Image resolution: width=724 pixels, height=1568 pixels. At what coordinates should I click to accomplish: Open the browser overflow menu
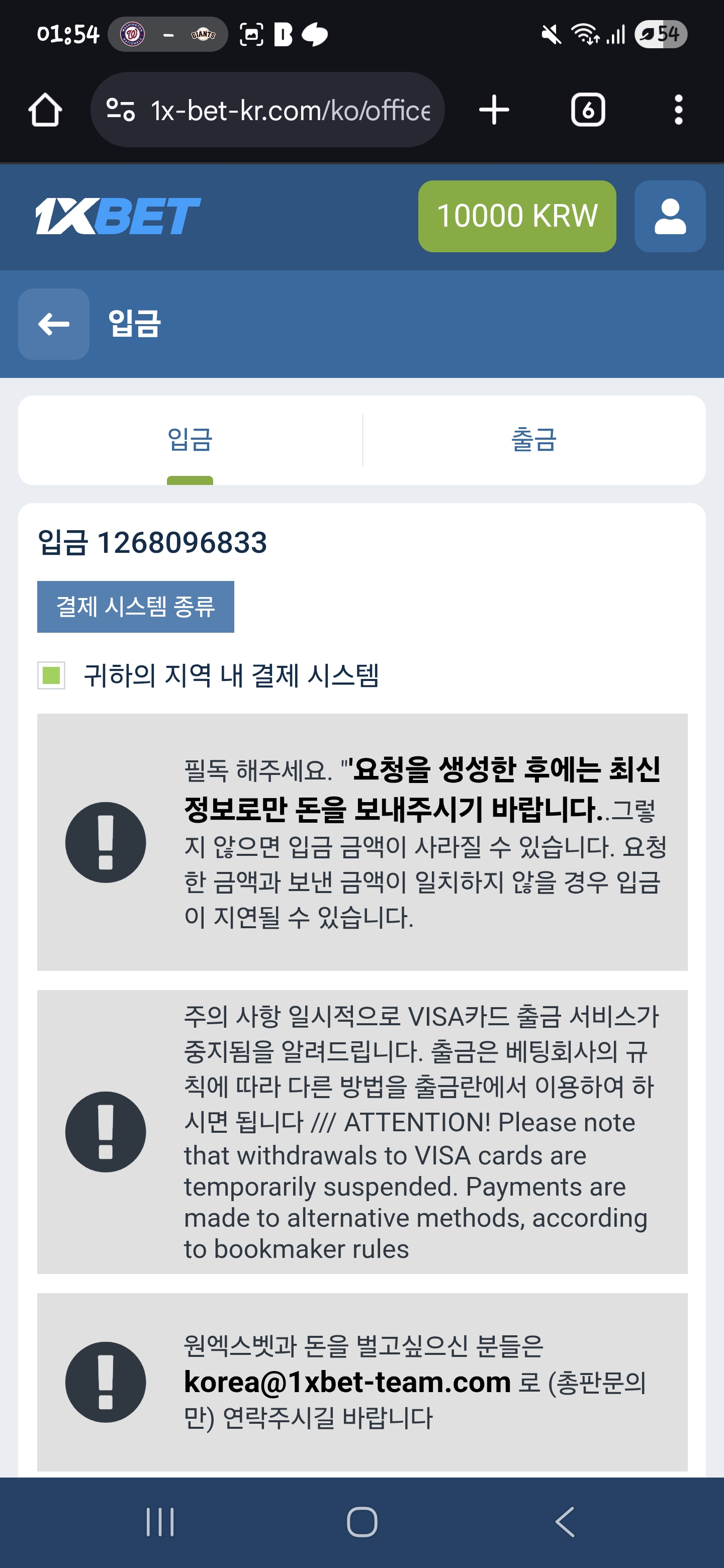tap(678, 110)
